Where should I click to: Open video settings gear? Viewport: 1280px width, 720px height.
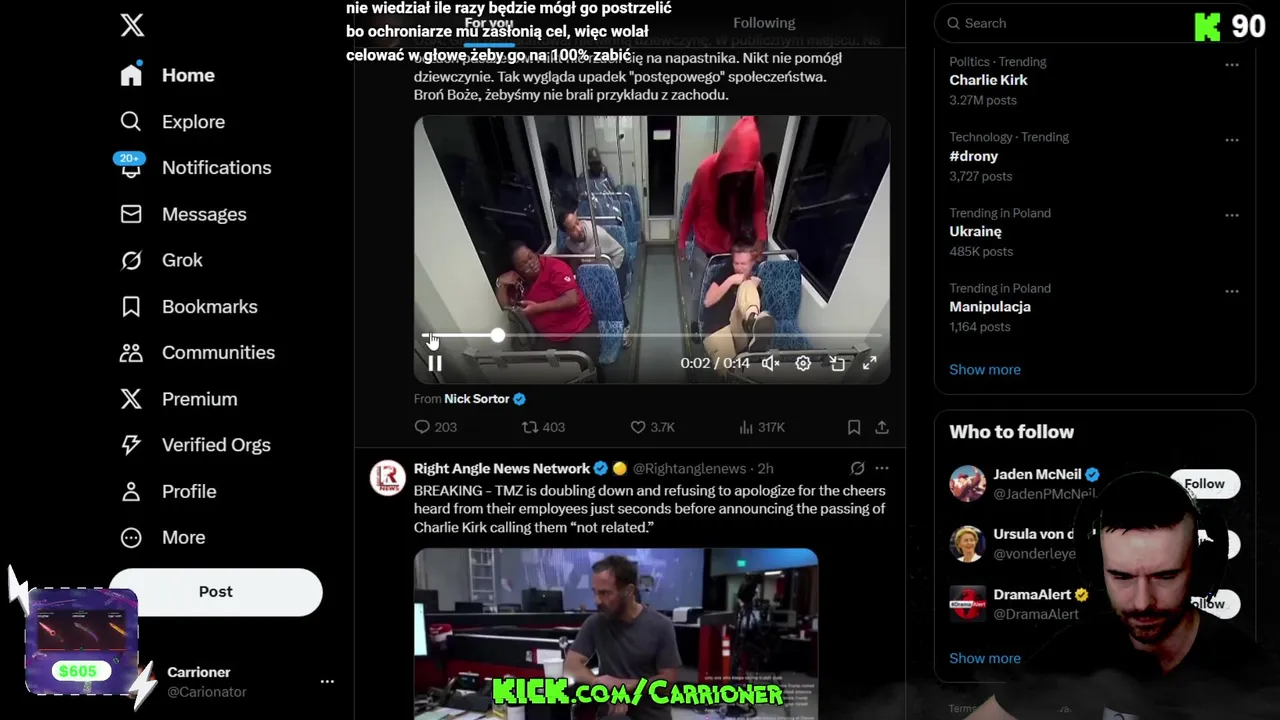tap(803, 364)
